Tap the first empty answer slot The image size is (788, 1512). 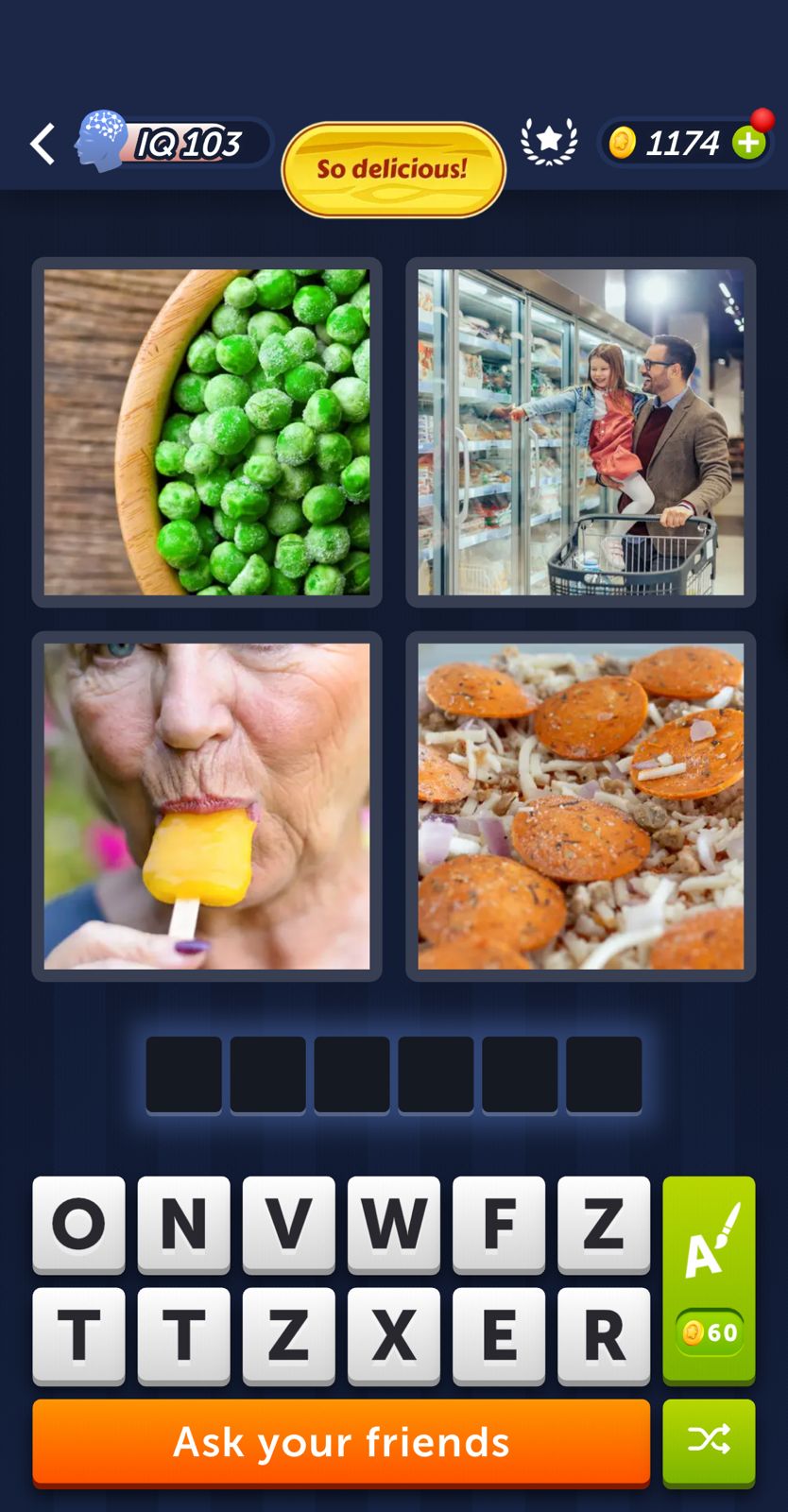coord(183,1074)
